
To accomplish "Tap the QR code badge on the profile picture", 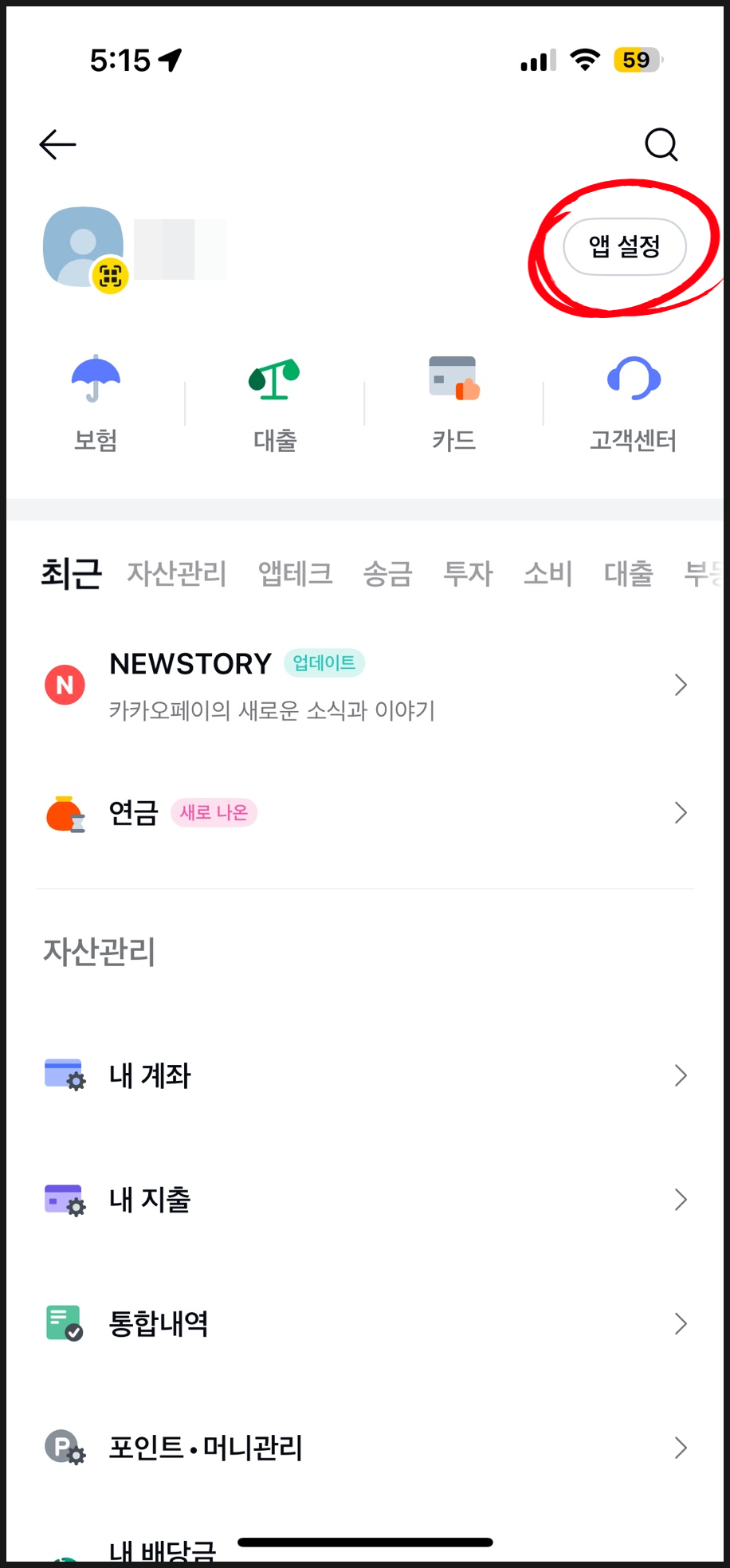I will (x=109, y=274).
